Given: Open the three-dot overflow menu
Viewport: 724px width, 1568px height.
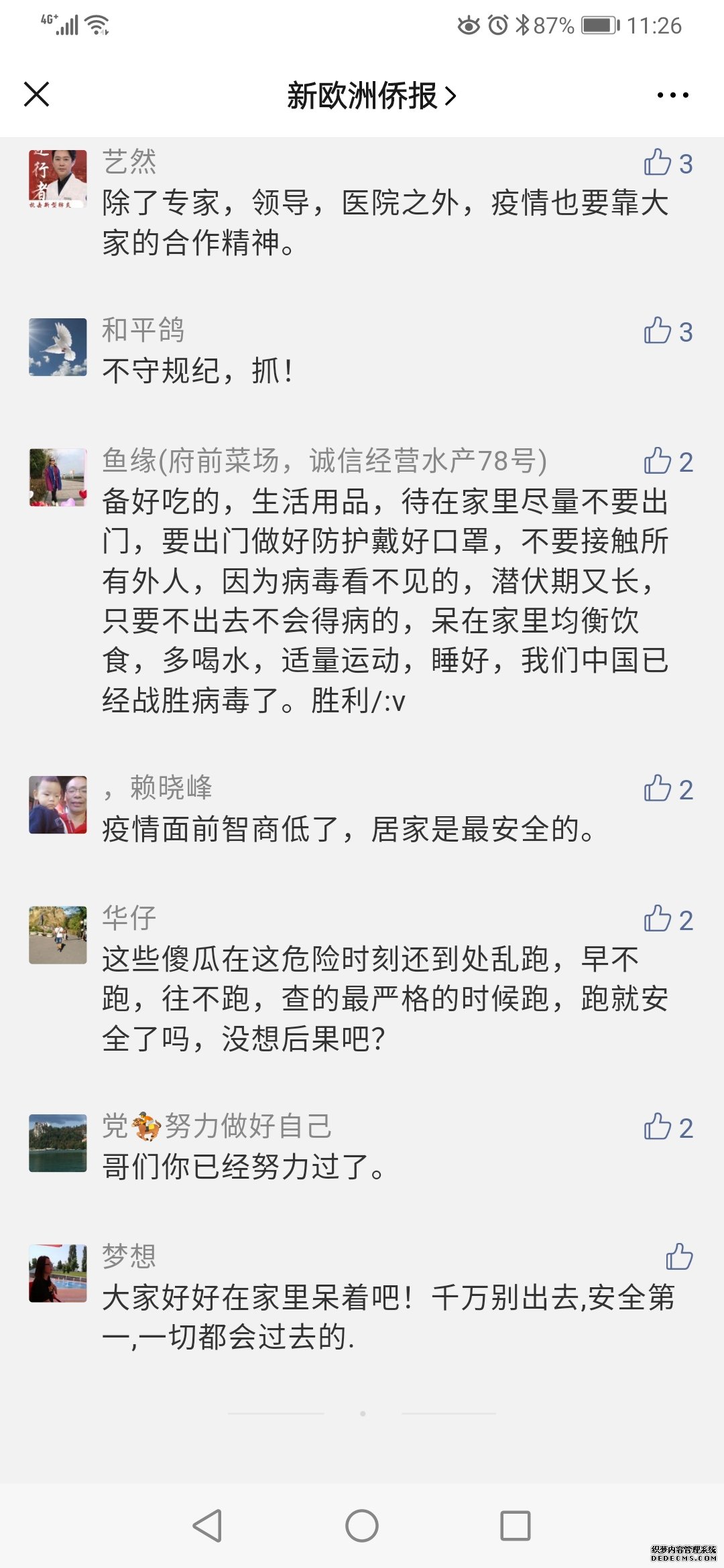Looking at the screenshot, I should point(672,95).
